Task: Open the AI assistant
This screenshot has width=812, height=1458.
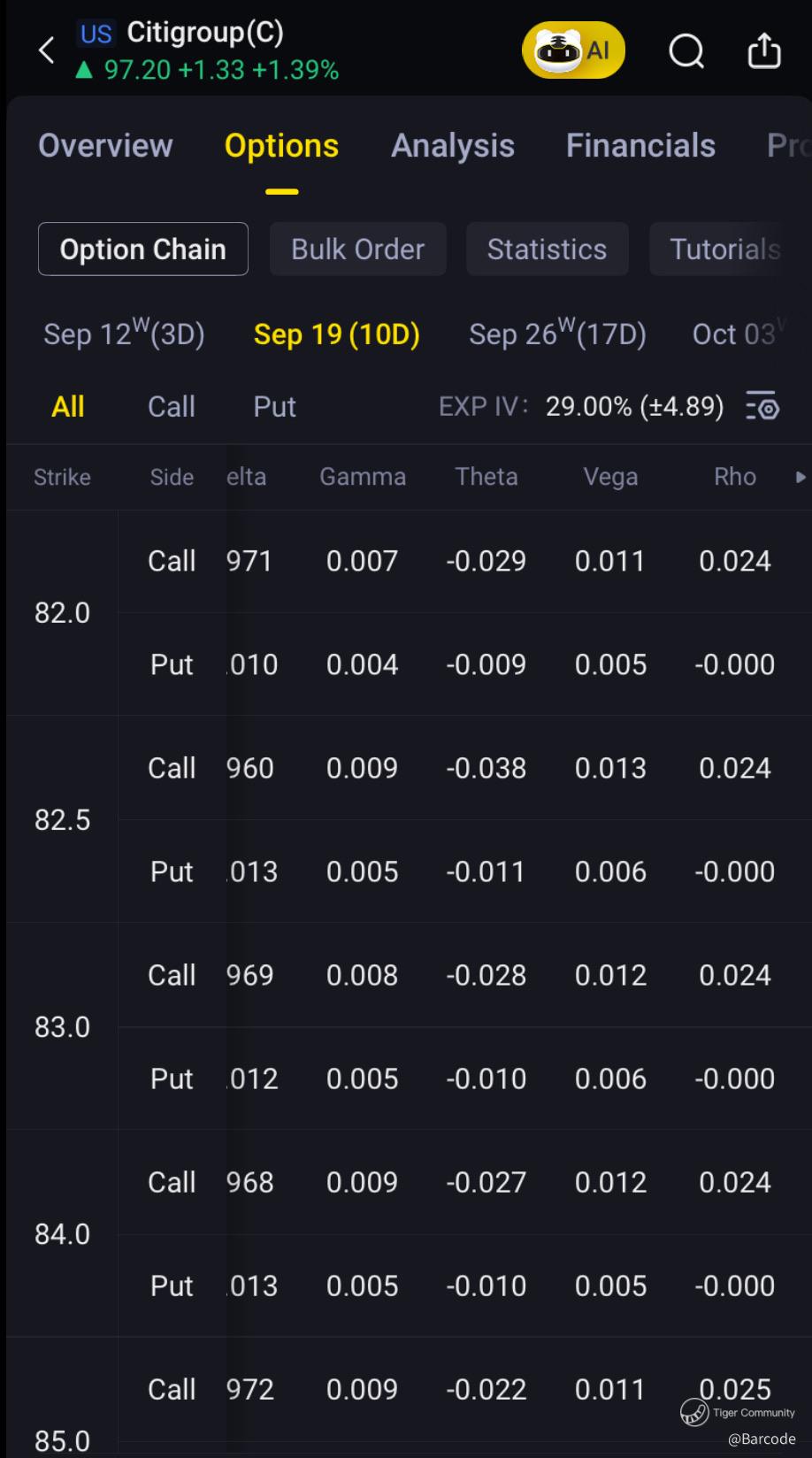Action: click(x=573, y=50)
